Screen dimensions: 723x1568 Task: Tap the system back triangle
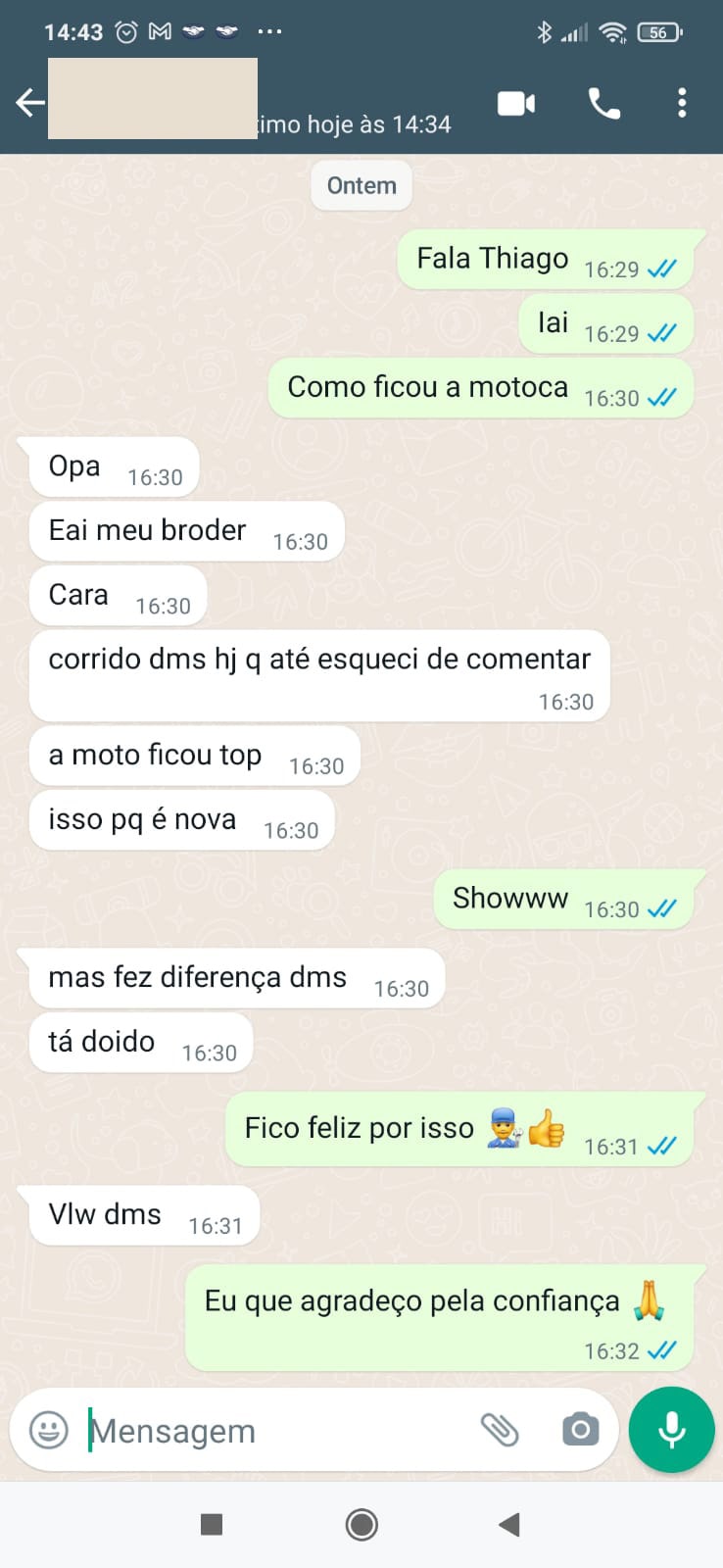(x=508, y=1524)
